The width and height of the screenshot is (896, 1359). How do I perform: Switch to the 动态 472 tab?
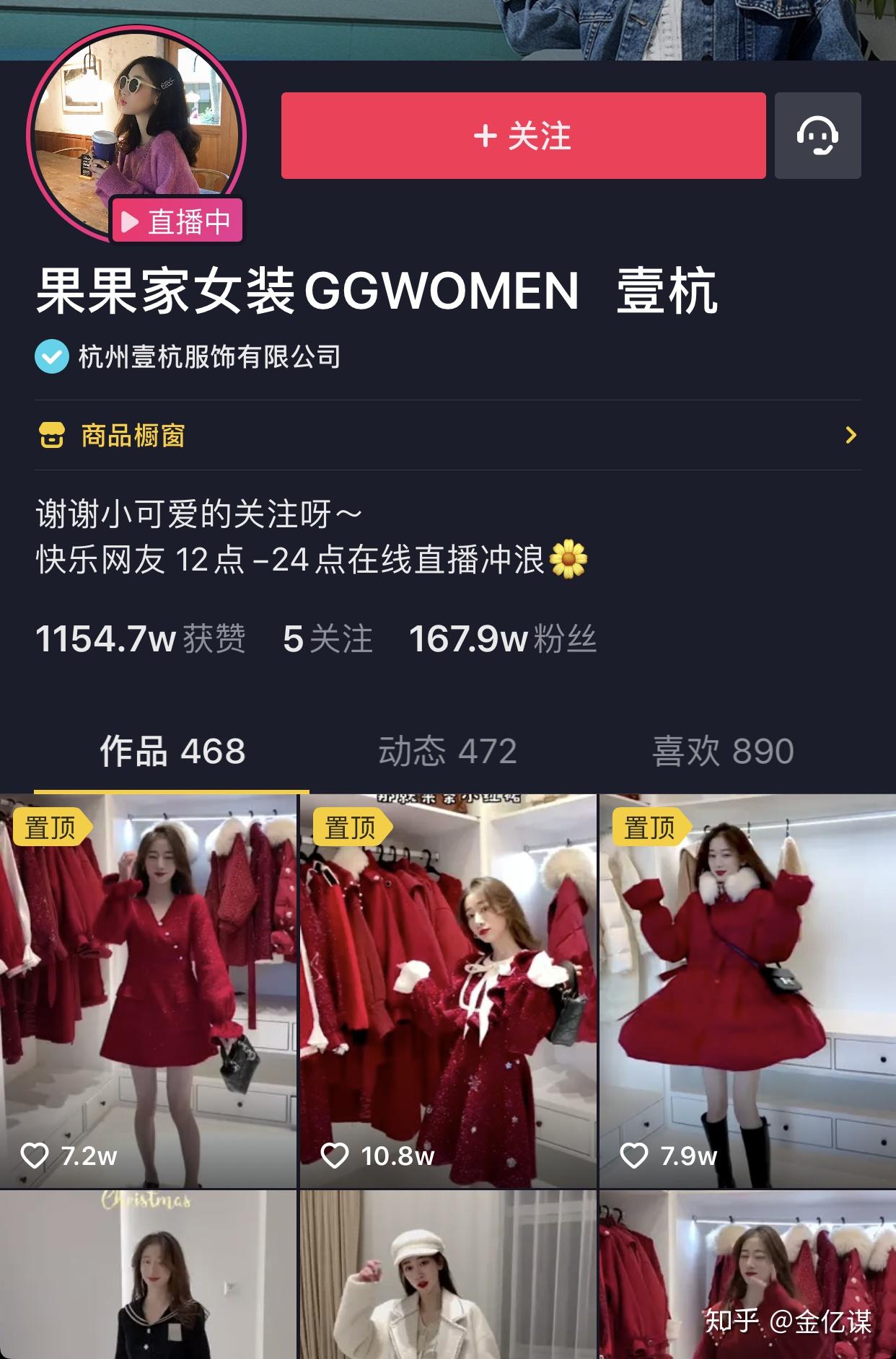(x=447, y=751)
